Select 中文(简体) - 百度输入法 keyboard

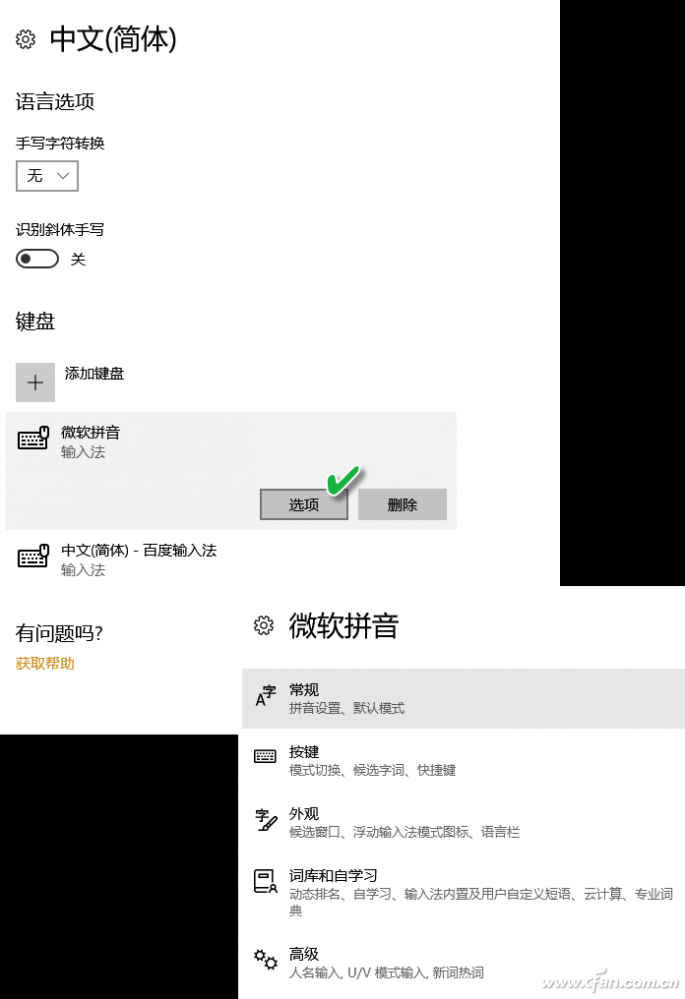138,559
